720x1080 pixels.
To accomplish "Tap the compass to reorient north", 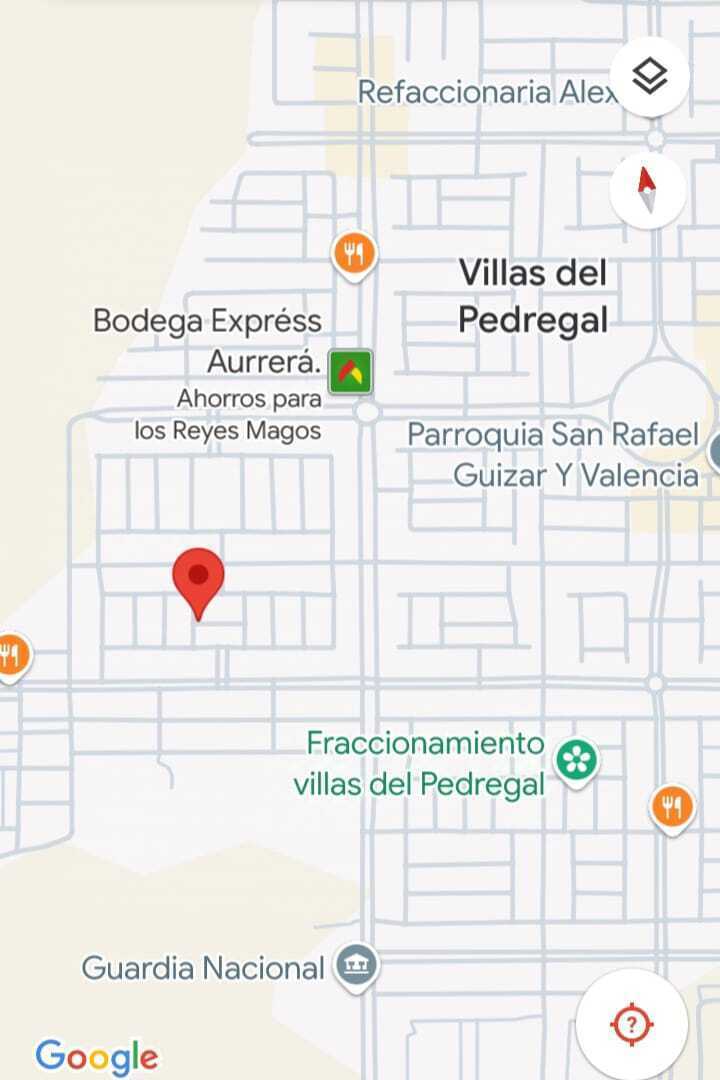I will [x=647, y=190].
